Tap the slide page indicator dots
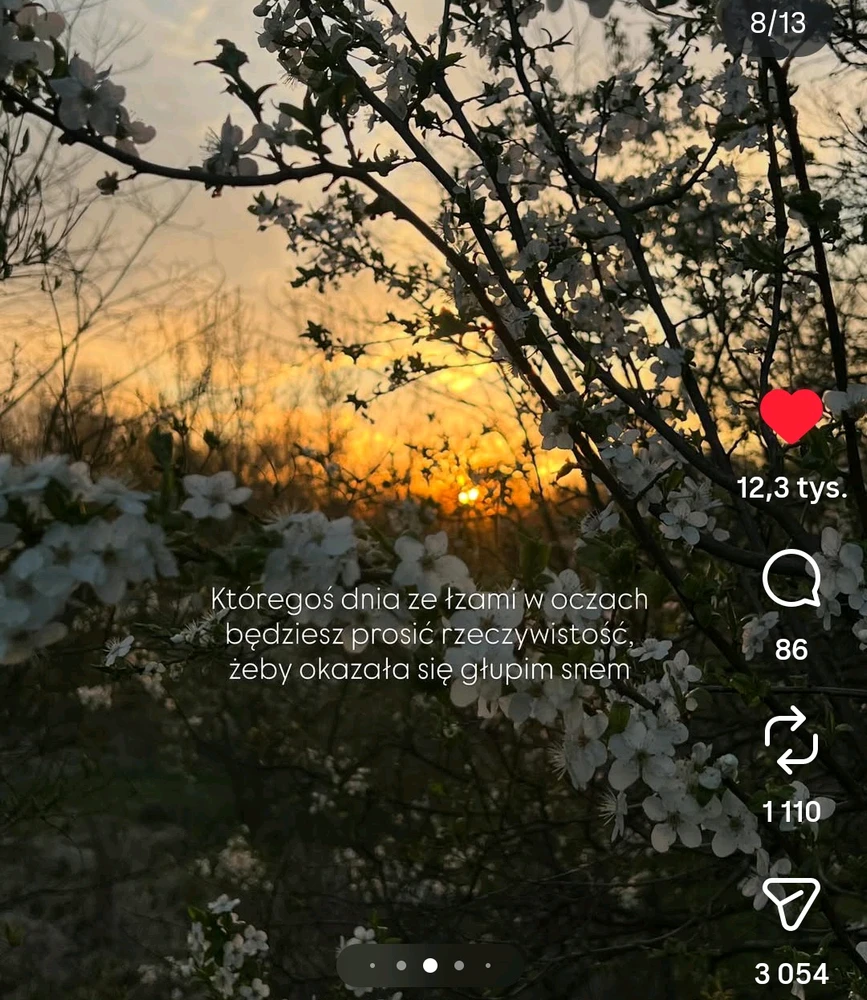This screenshot has width=867, height=1000. 430,966
